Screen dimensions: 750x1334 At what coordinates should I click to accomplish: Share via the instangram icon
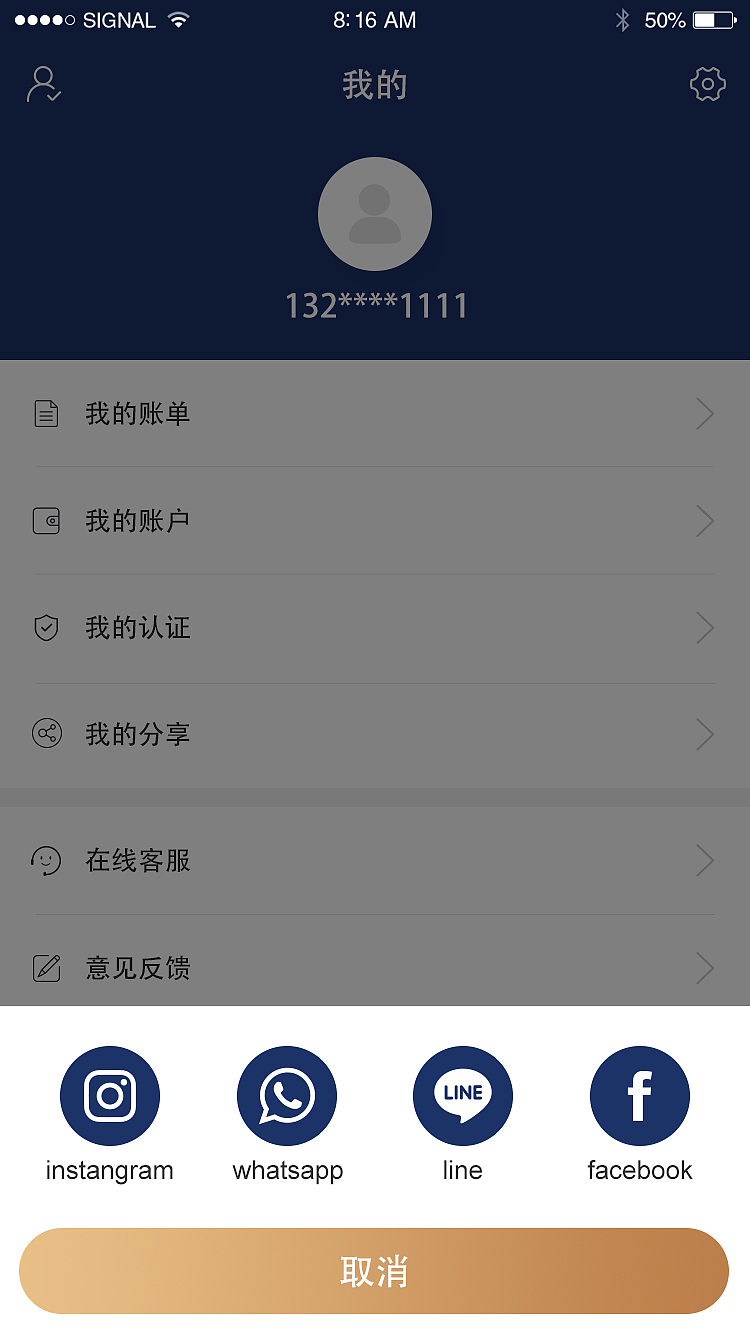(110, 1096)
